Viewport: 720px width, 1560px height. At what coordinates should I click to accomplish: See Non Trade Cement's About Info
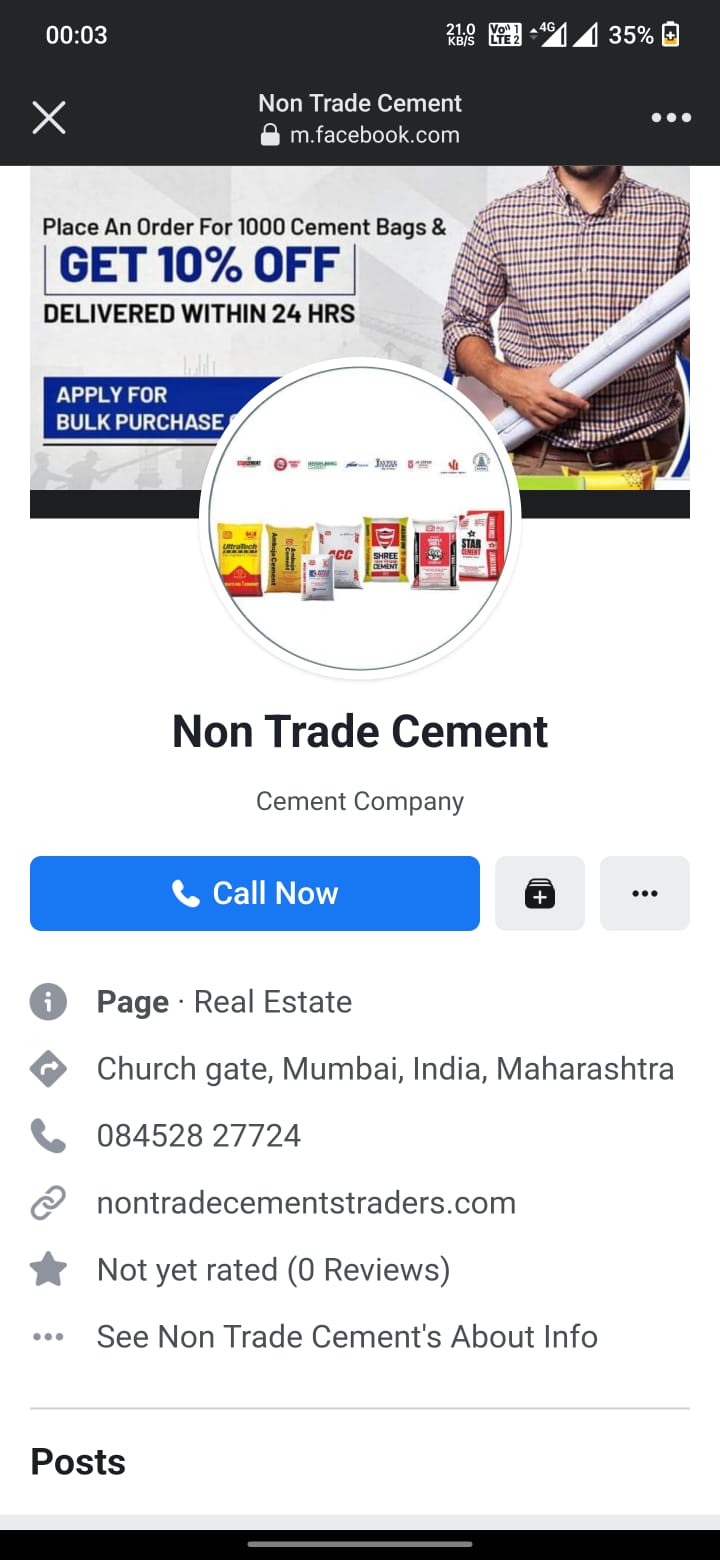347,1337
